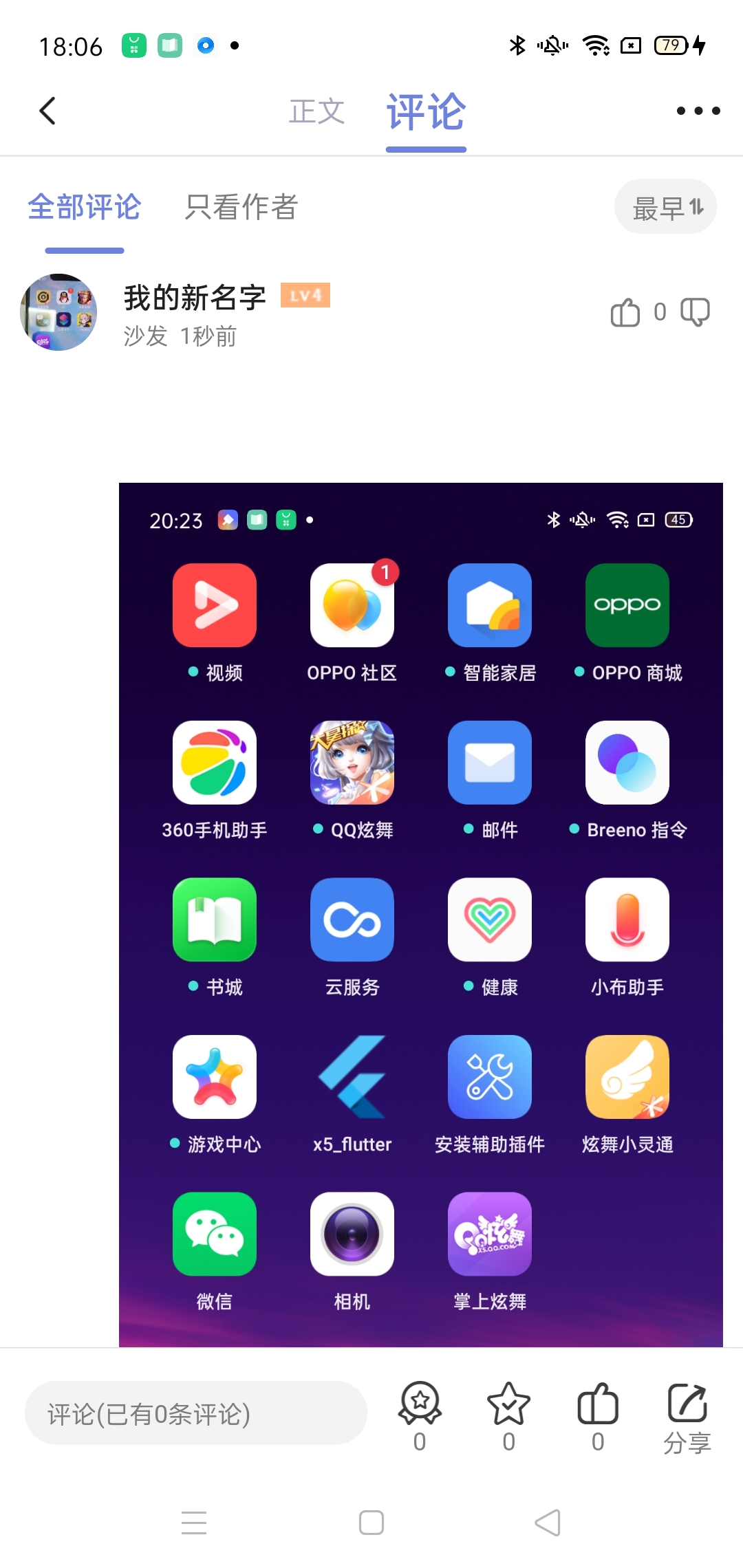This screenshot has height=1568, width=743.
Task: Switch to the 正文 tab
Action: pyautogui.click(x=316, y=111)
